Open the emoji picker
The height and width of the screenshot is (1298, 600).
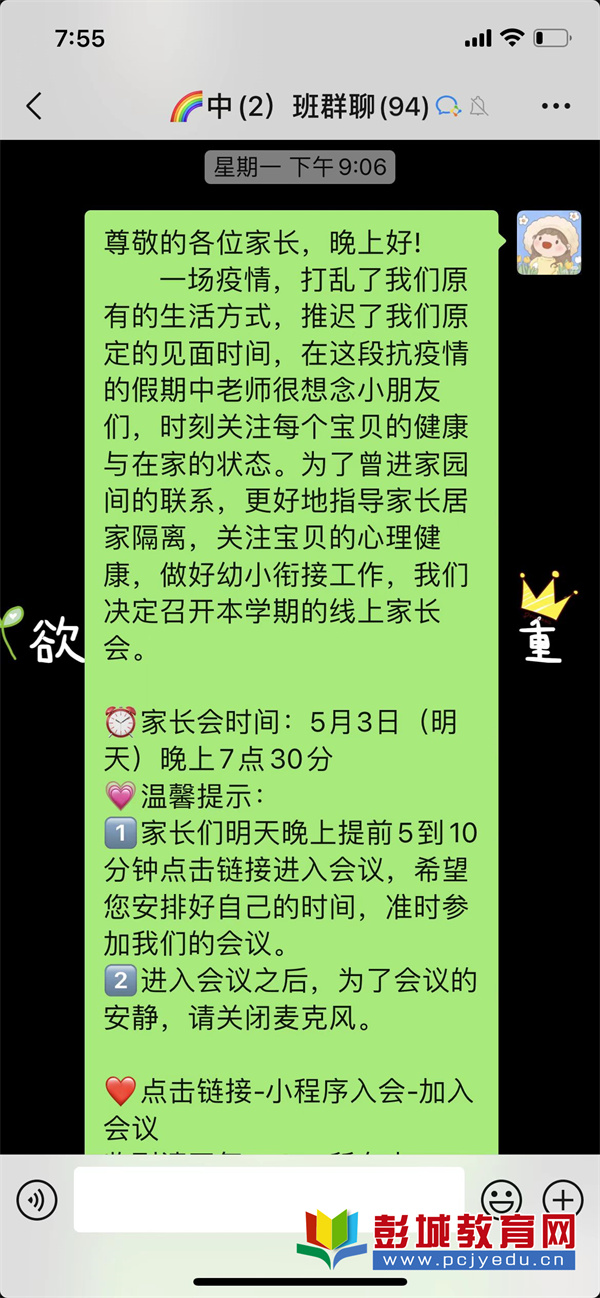click(501, 1197)
